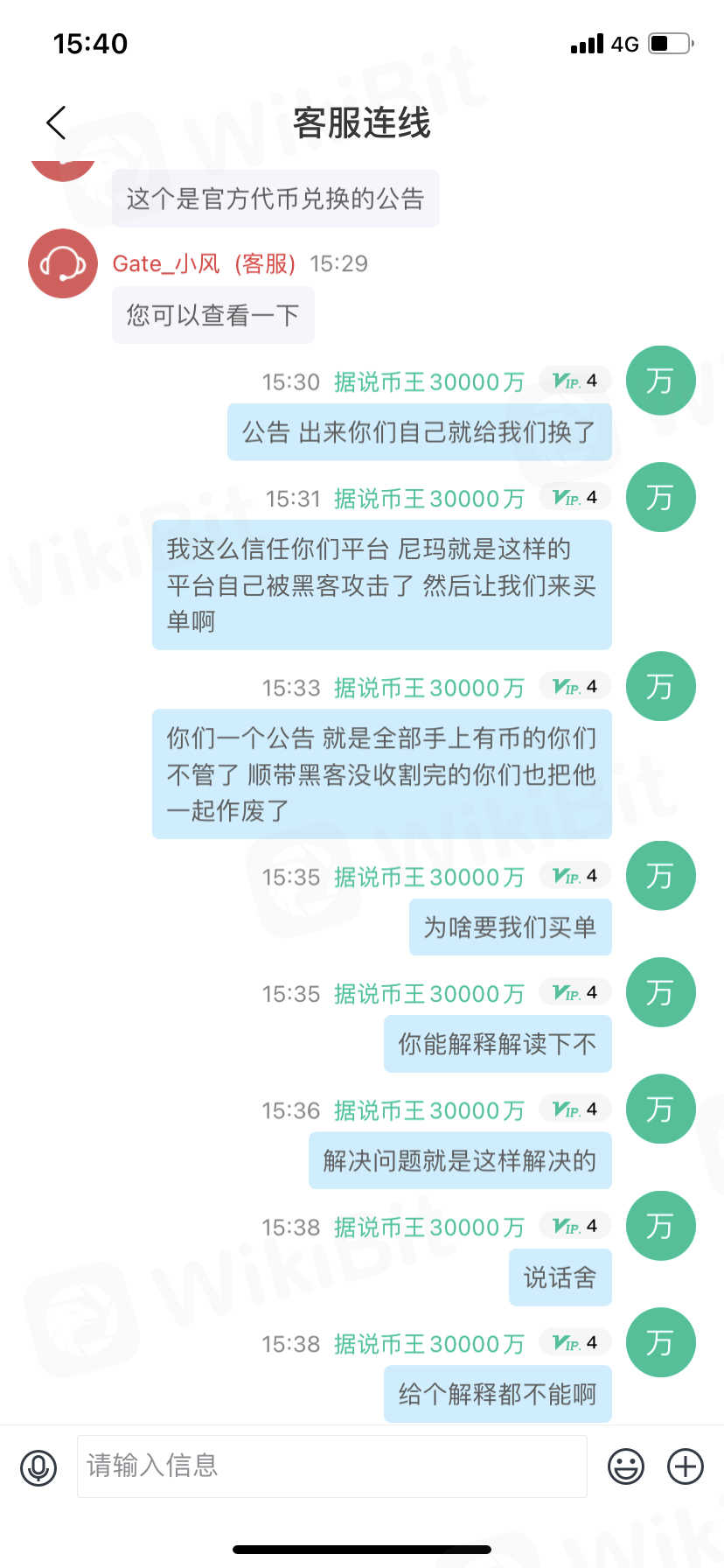Go back from customer service chat
The image size is (724, 1568).
coord(56,123)
